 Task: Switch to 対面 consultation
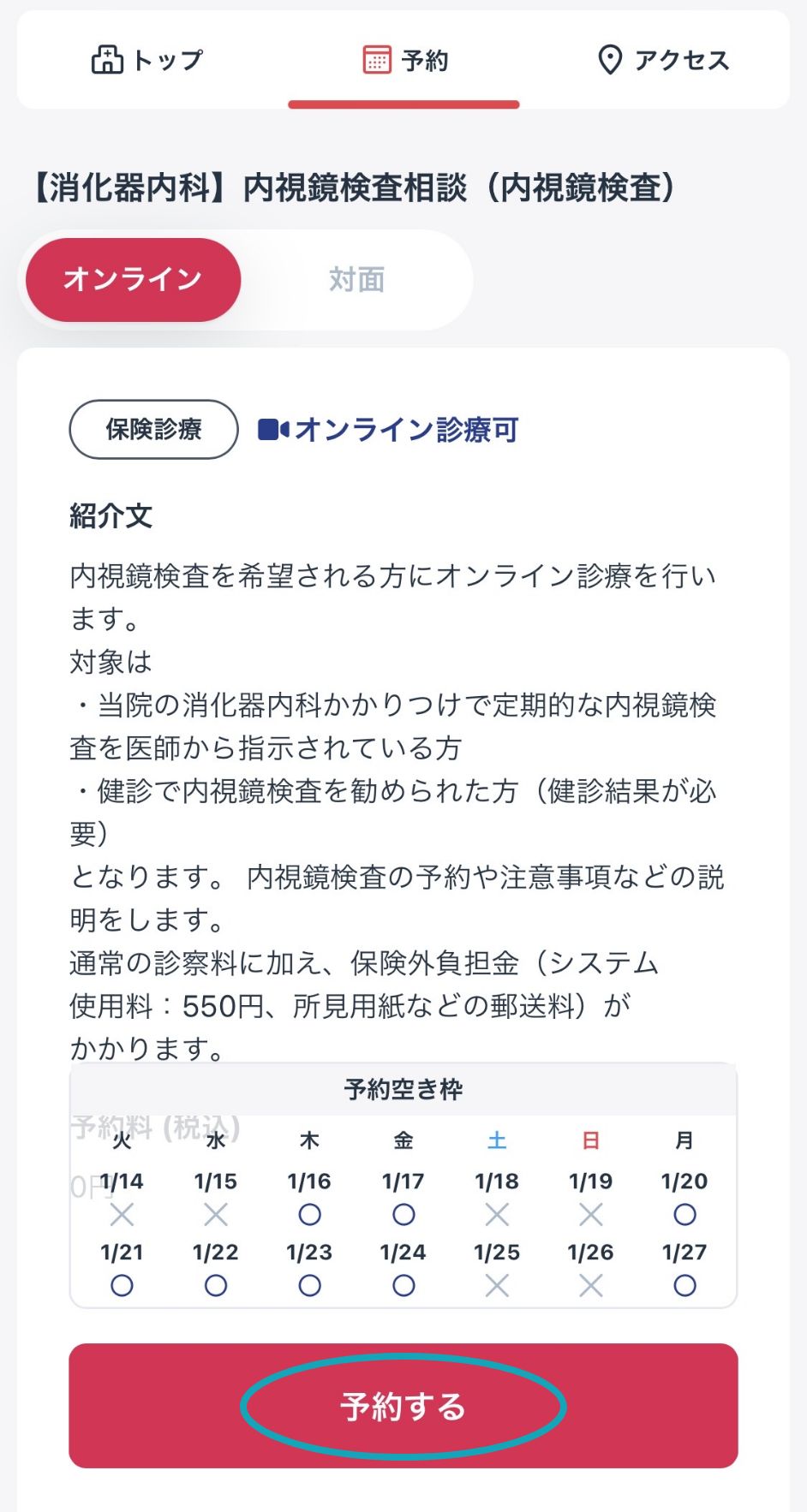356,279
